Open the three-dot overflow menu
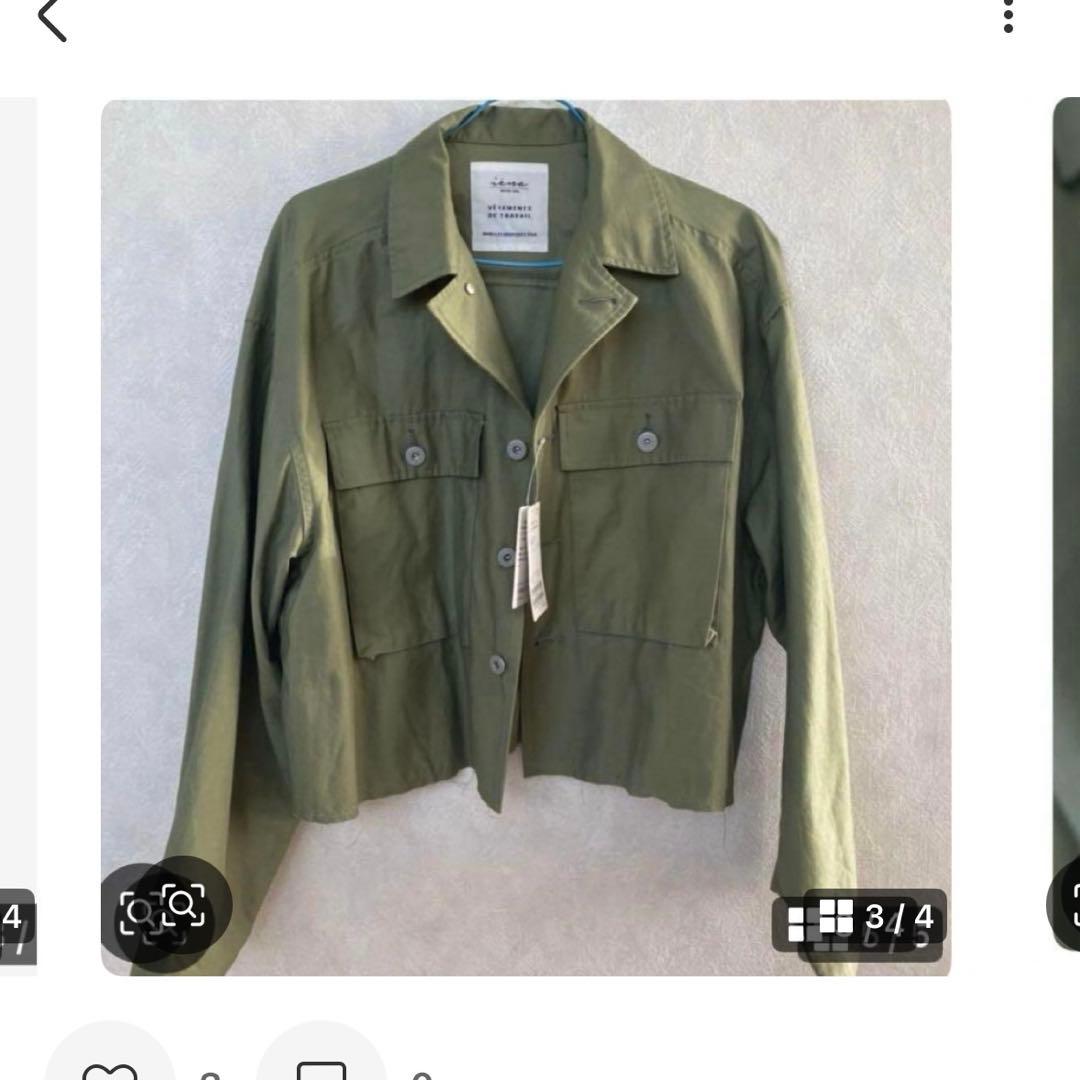Image resolution: width=1080 pixels, height=1080 pixels. pyautogui.click(x=1008, y=16)
